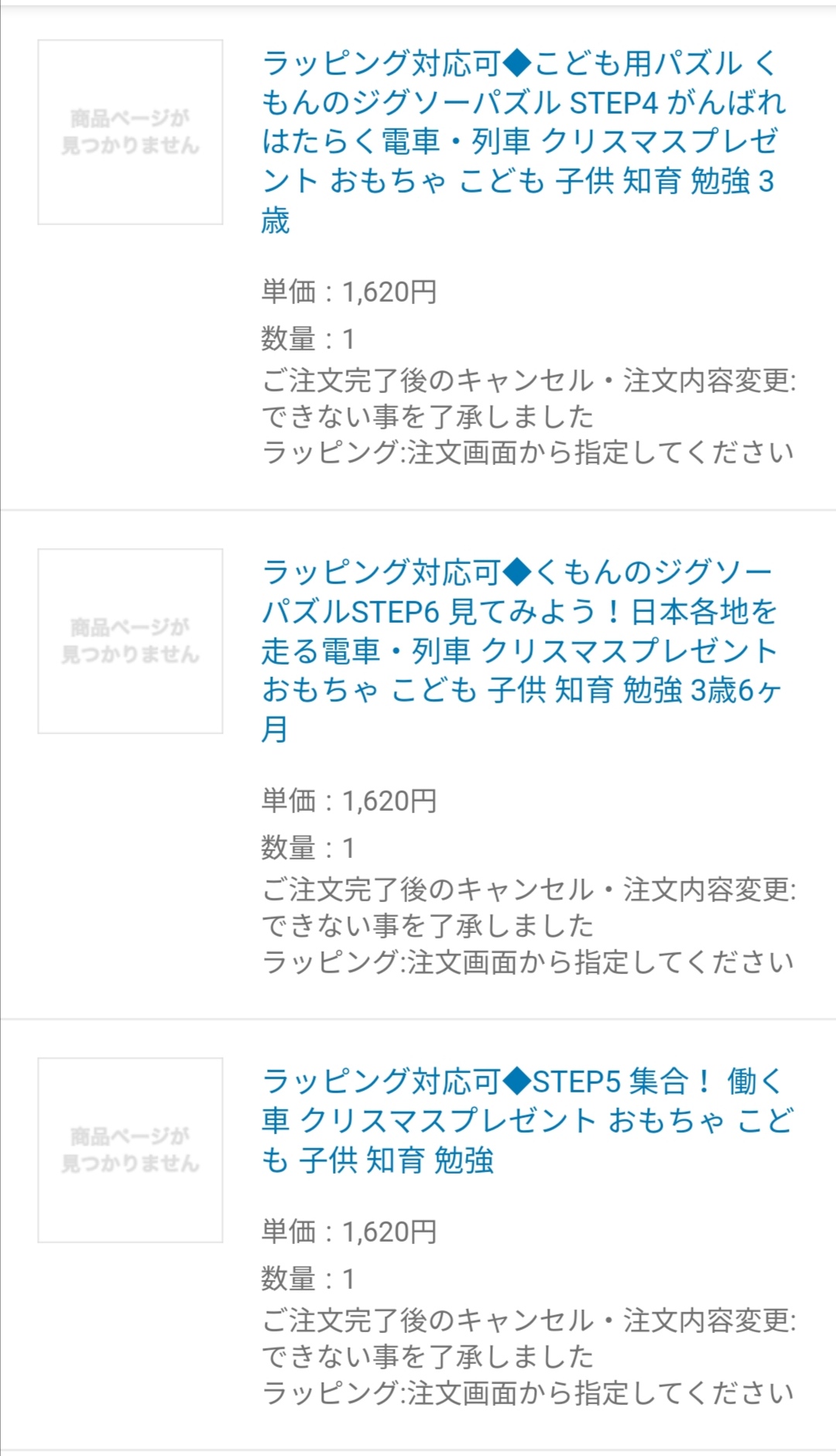Open the STEP6 日本各地を走る電車 puzzle link

pos(521,651)
